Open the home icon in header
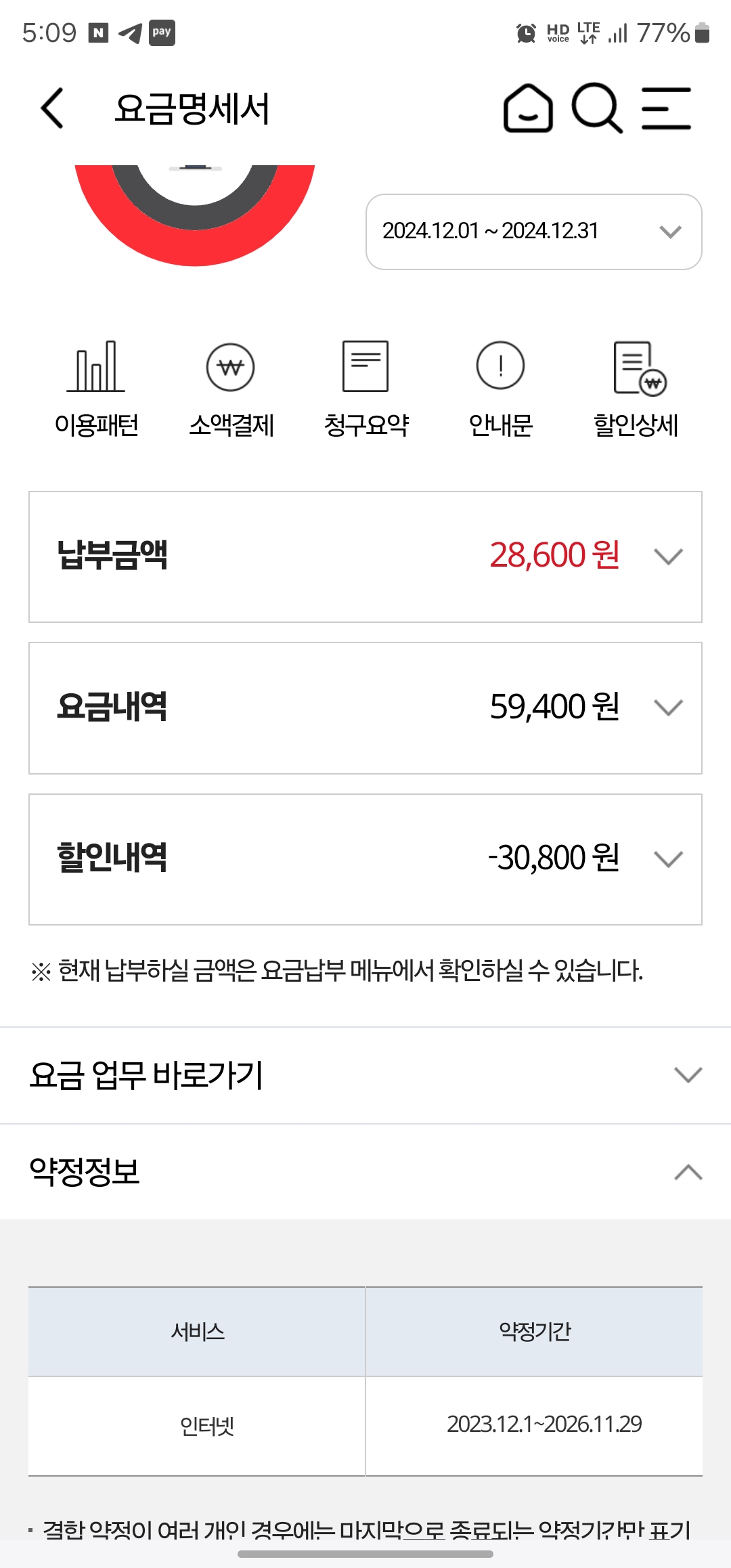 click(x=528, y=108)
